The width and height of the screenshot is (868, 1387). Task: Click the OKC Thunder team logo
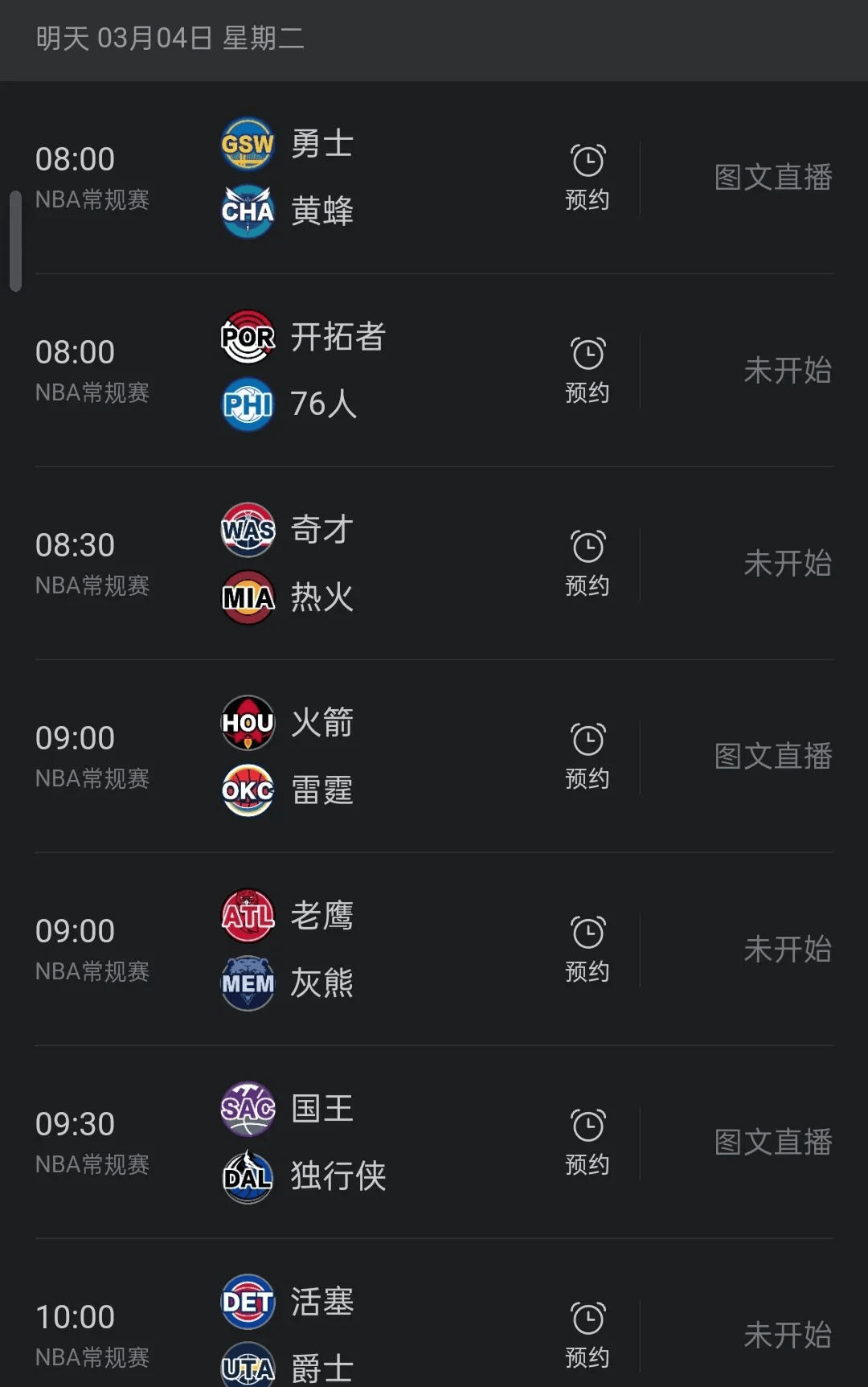(x=247, y=790)
